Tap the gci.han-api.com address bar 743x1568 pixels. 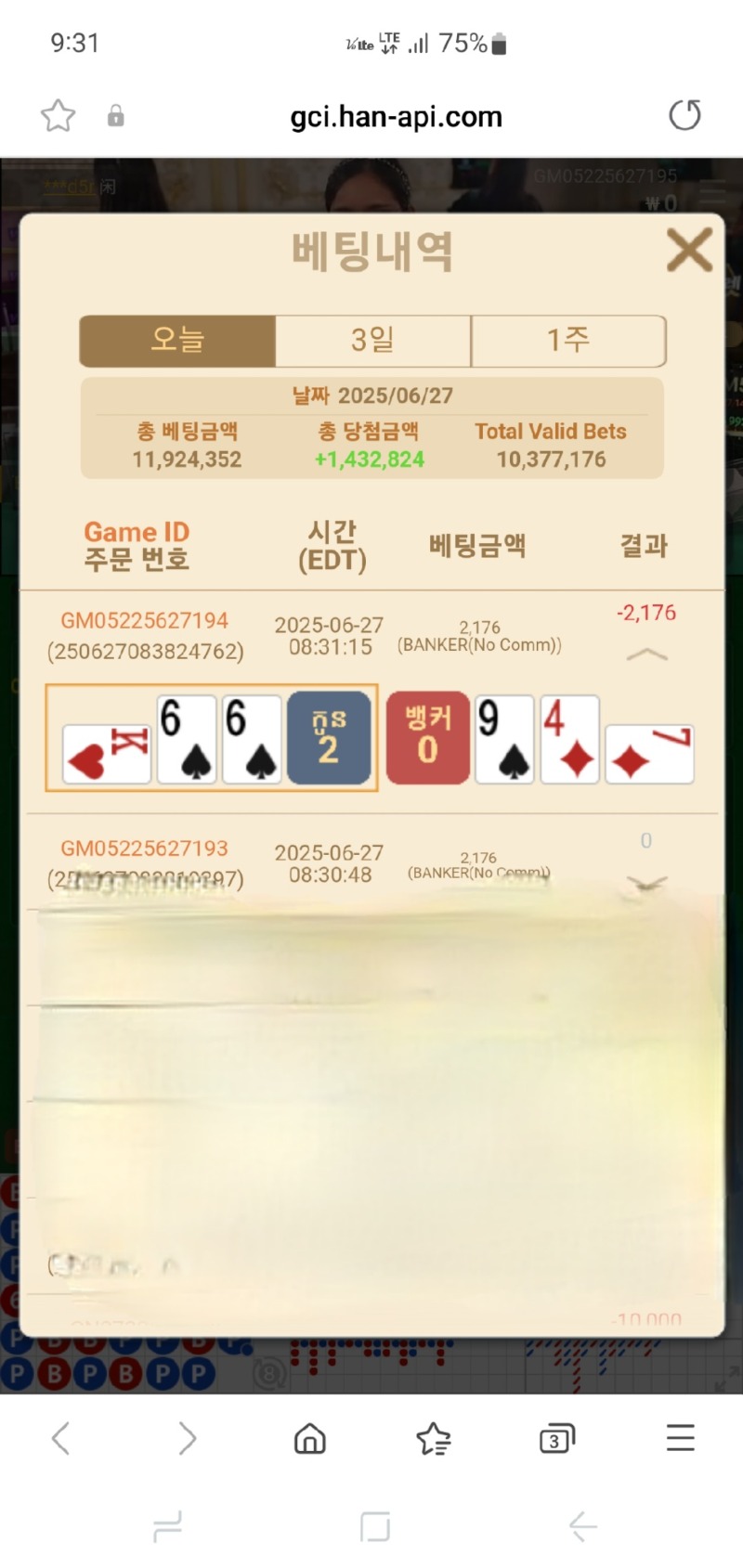[x=396, y=117]
